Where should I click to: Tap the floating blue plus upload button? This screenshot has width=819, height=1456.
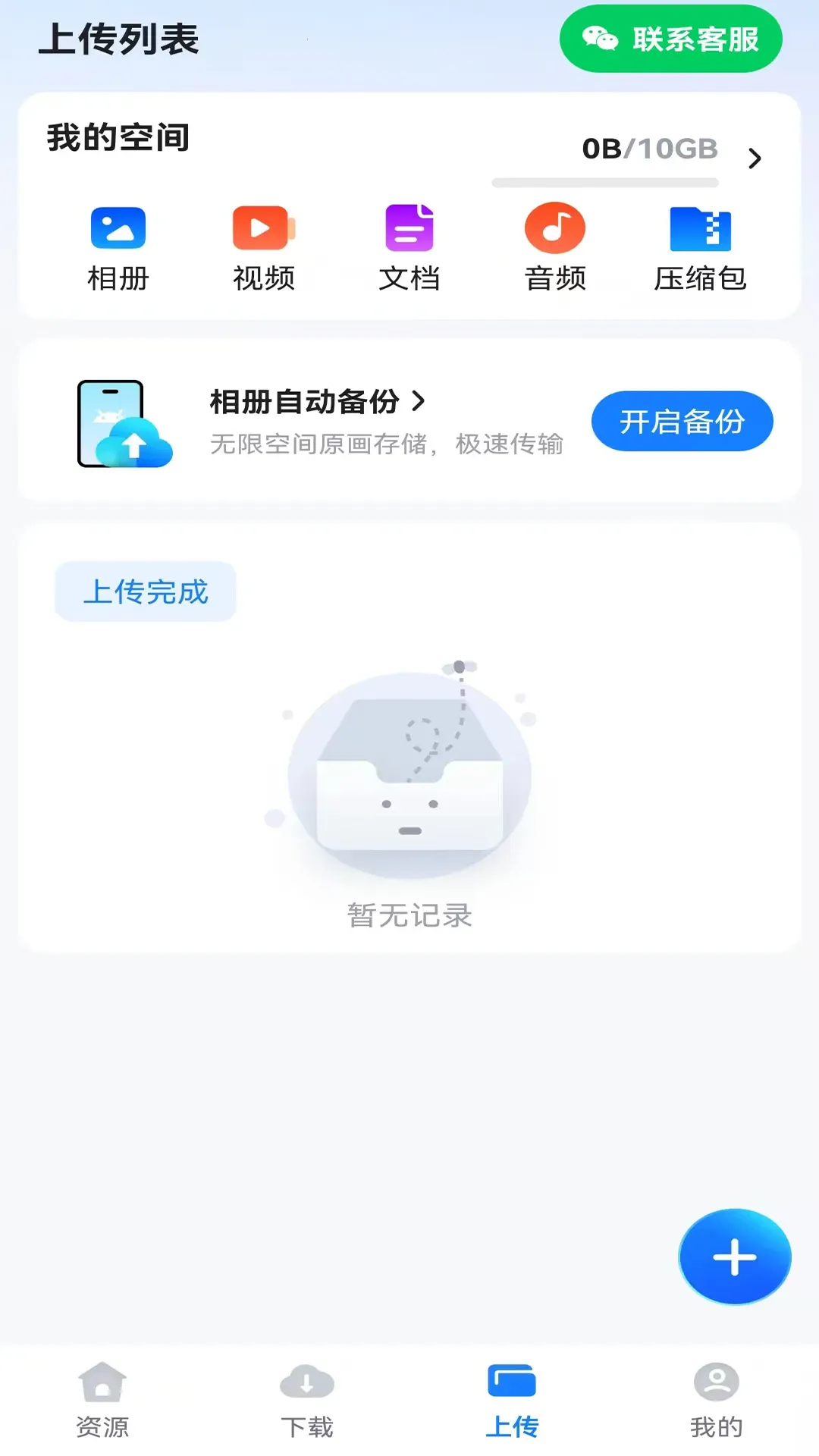point(733,1256)
